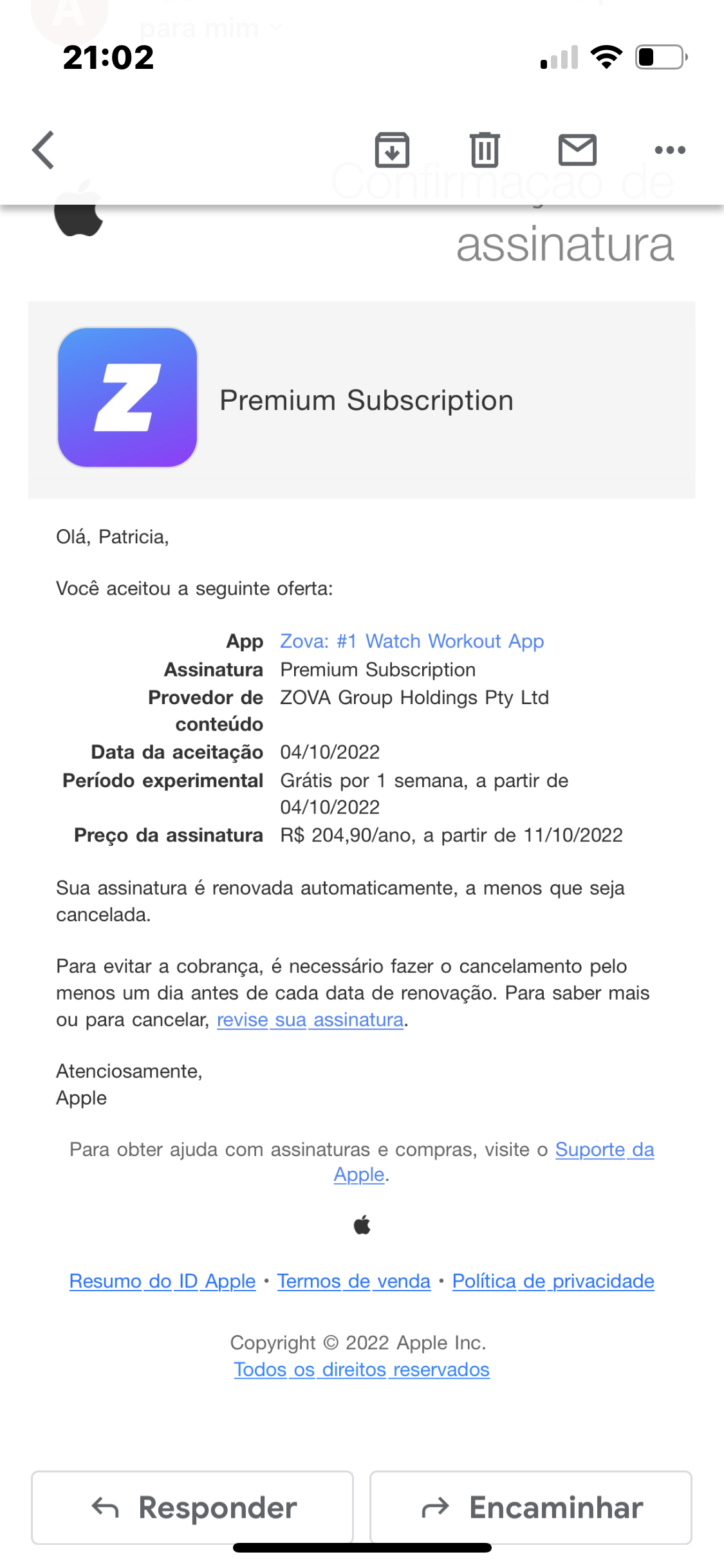Reply with the Responder button
Screen dimensions: 724x1568
coord(192,1507)
